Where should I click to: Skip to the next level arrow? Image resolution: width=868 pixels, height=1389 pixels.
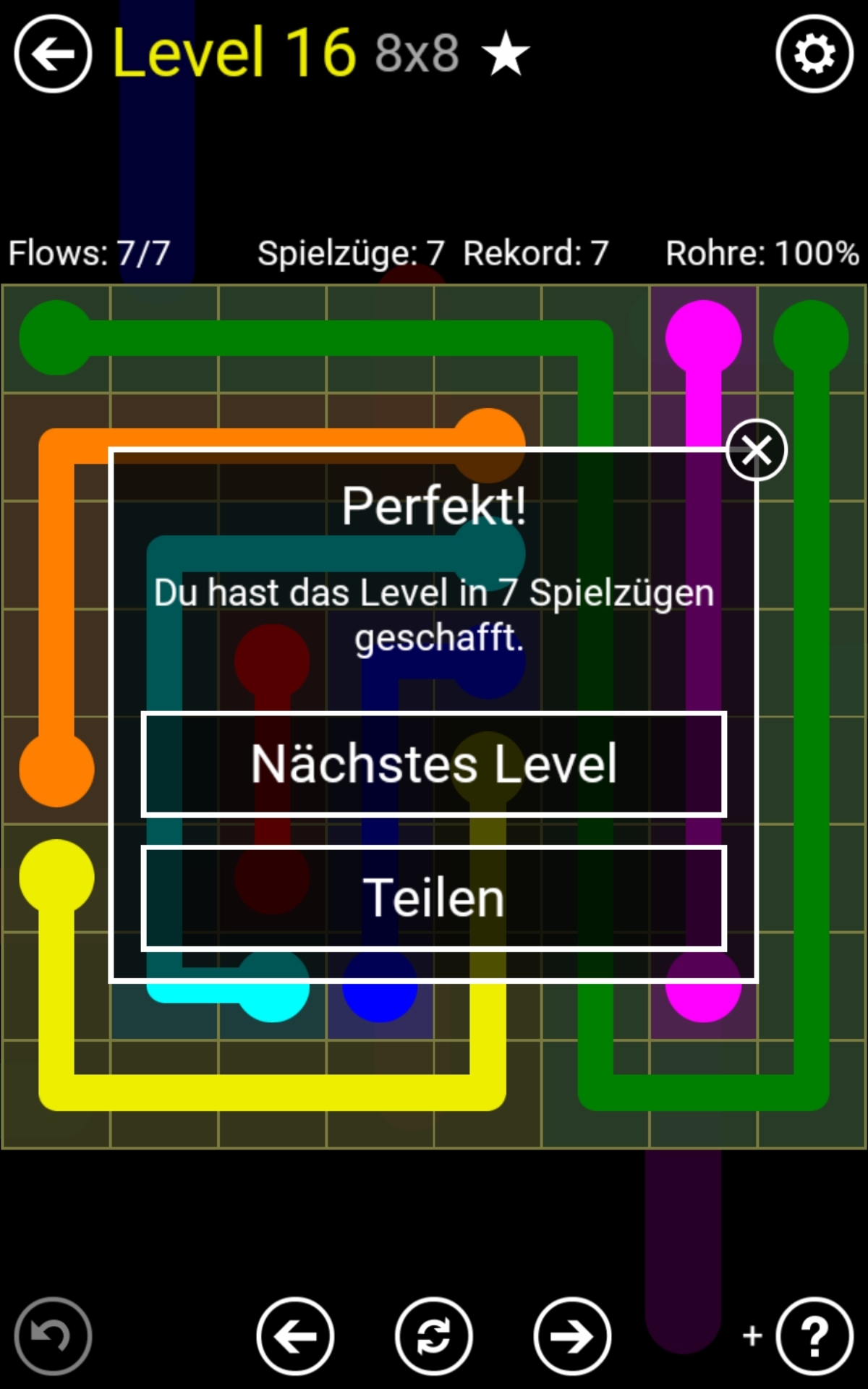click(x=572, y=1336)
